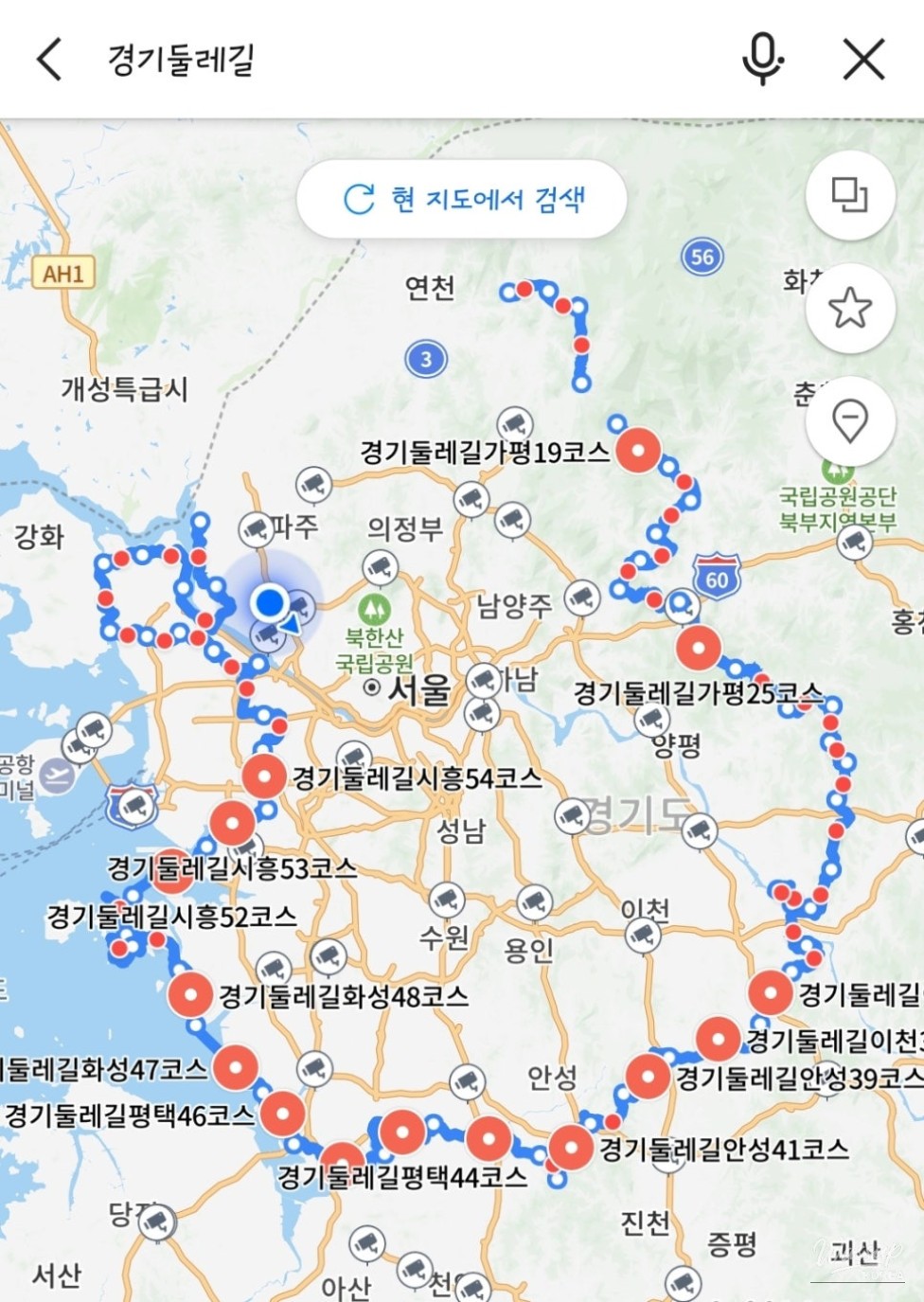Select the 경기둘레길안성41코스 marker

[x=571, y=1148]
